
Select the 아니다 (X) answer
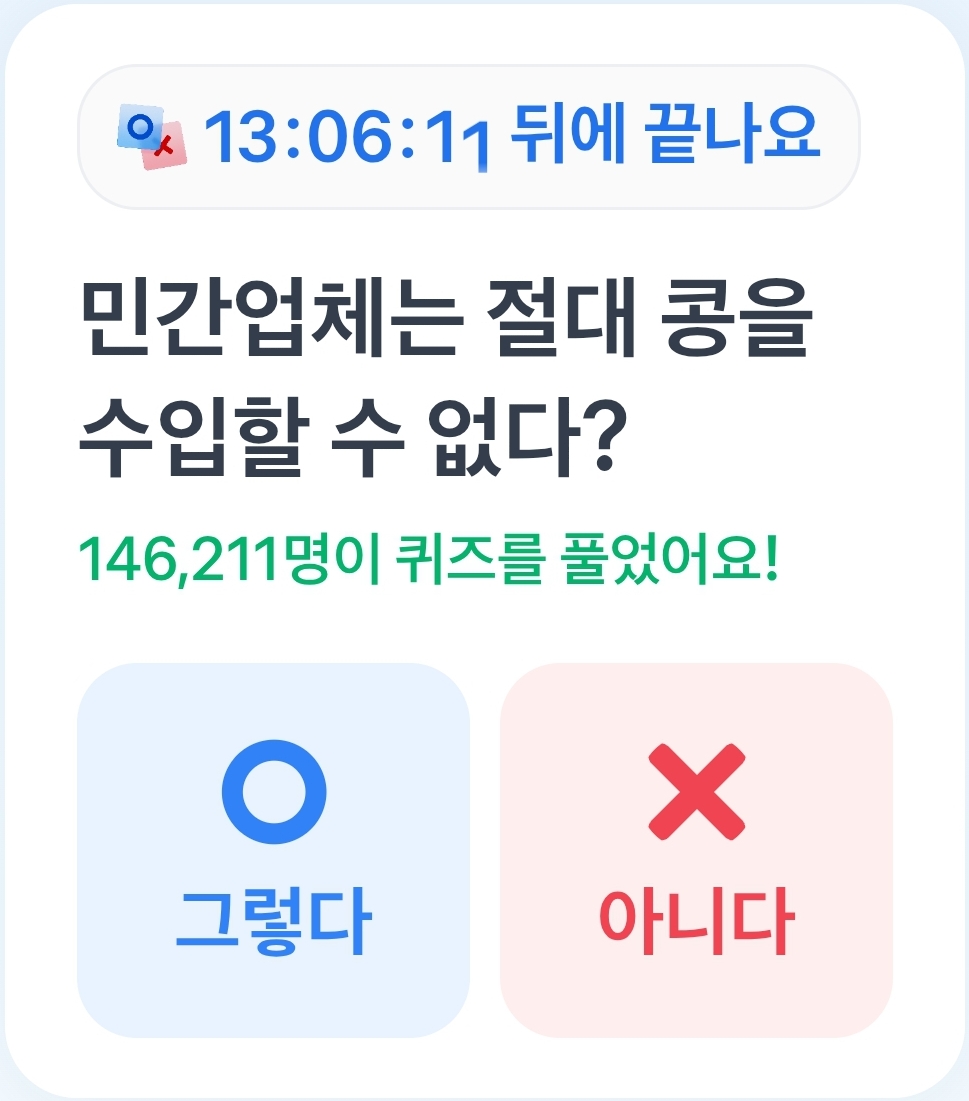[x=696, y=850]
